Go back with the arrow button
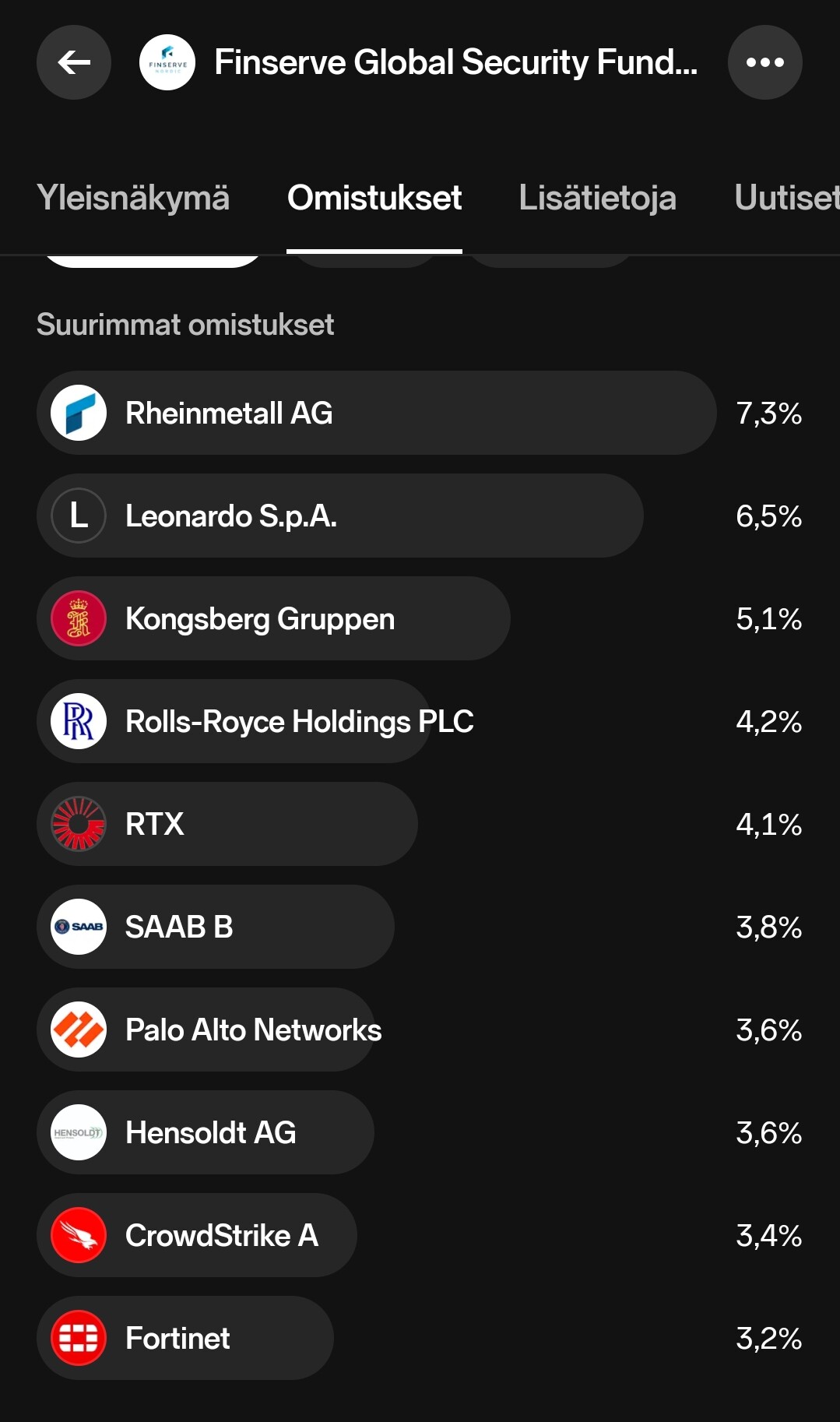The image size is (840, 1422). tap(74, 62)
